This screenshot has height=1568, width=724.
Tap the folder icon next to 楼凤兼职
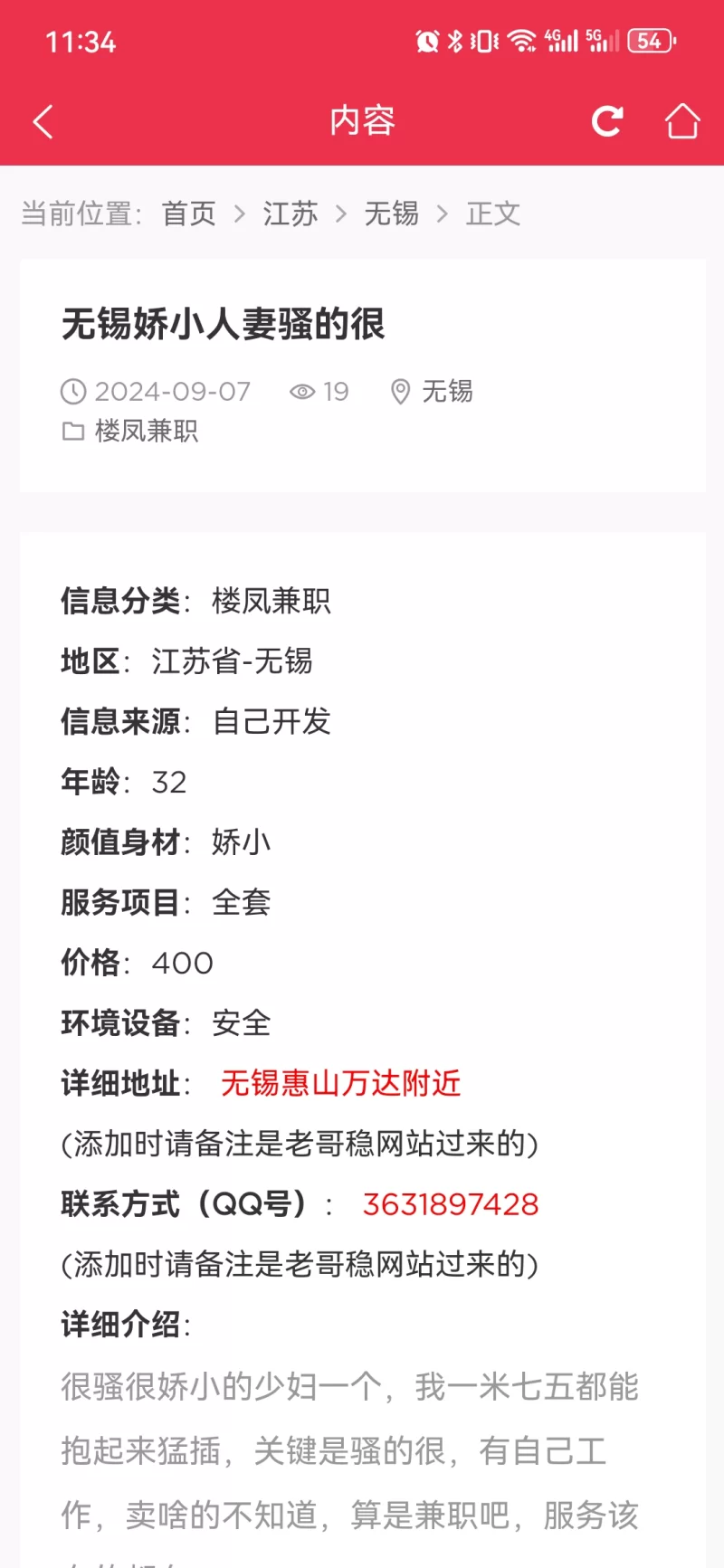click(x=72, y=432)
